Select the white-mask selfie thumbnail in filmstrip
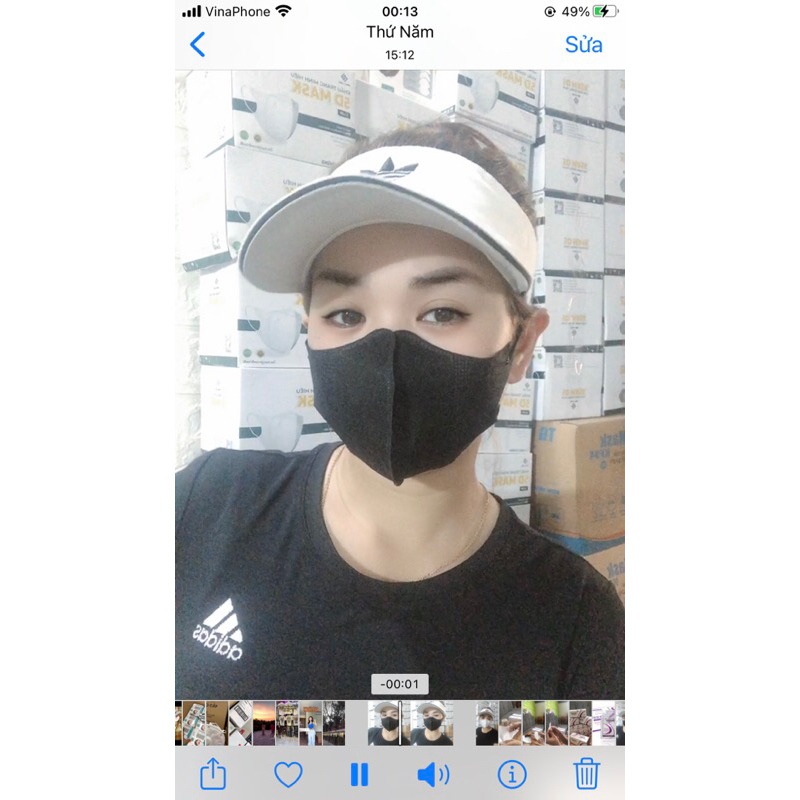Viewport: 800px width, 800px height. pos(487,722)
